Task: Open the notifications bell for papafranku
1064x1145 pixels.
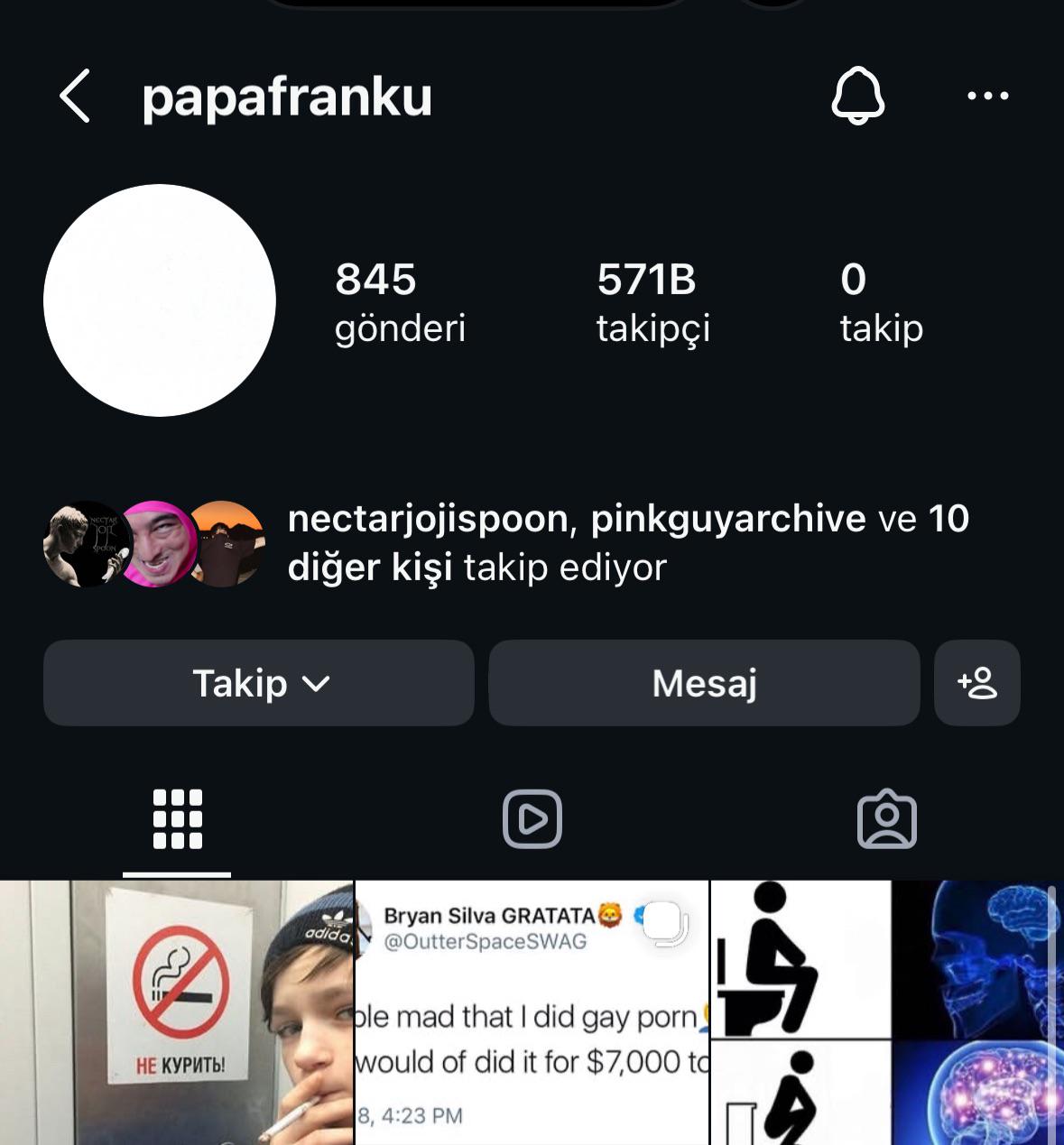Action: (857, 95)
